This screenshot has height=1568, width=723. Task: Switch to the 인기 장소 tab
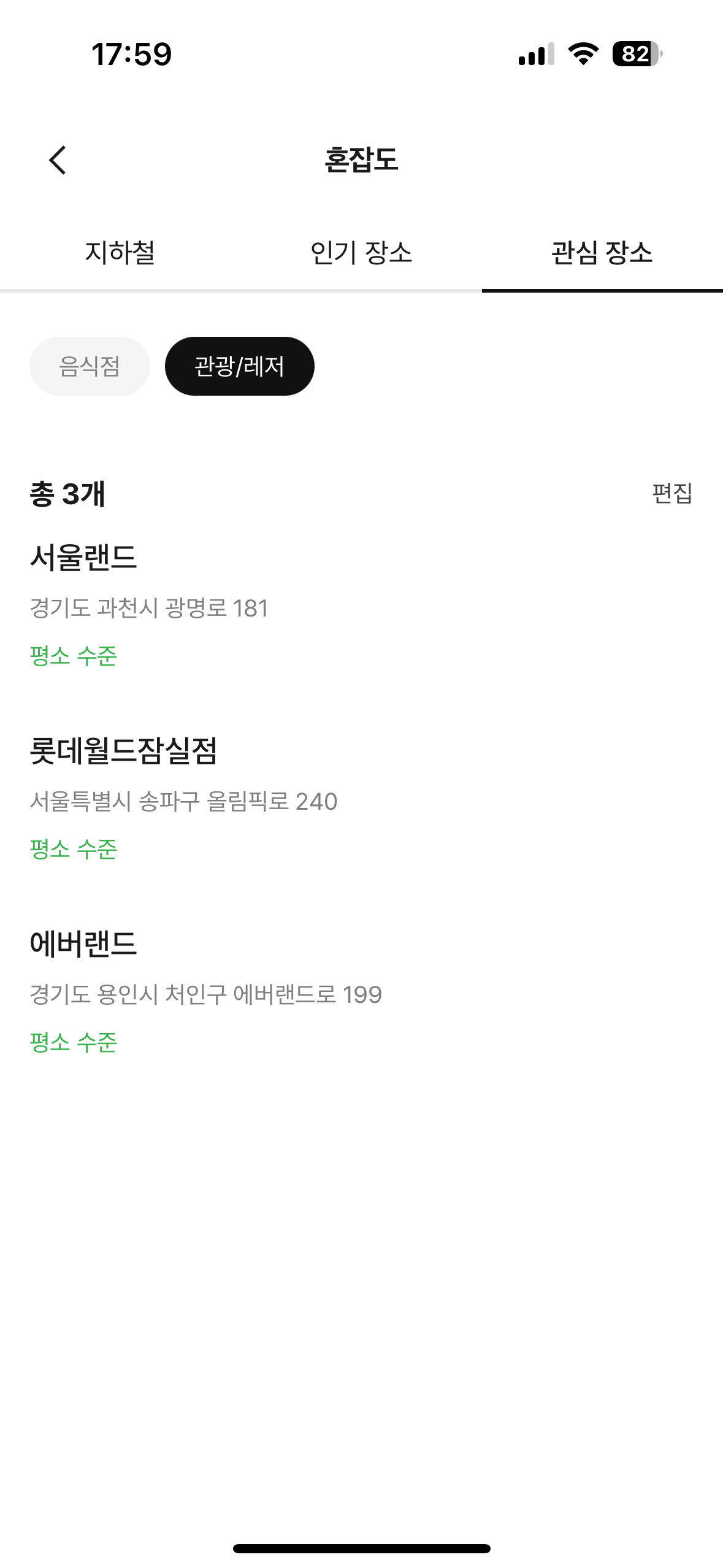[x=361, y=253]
